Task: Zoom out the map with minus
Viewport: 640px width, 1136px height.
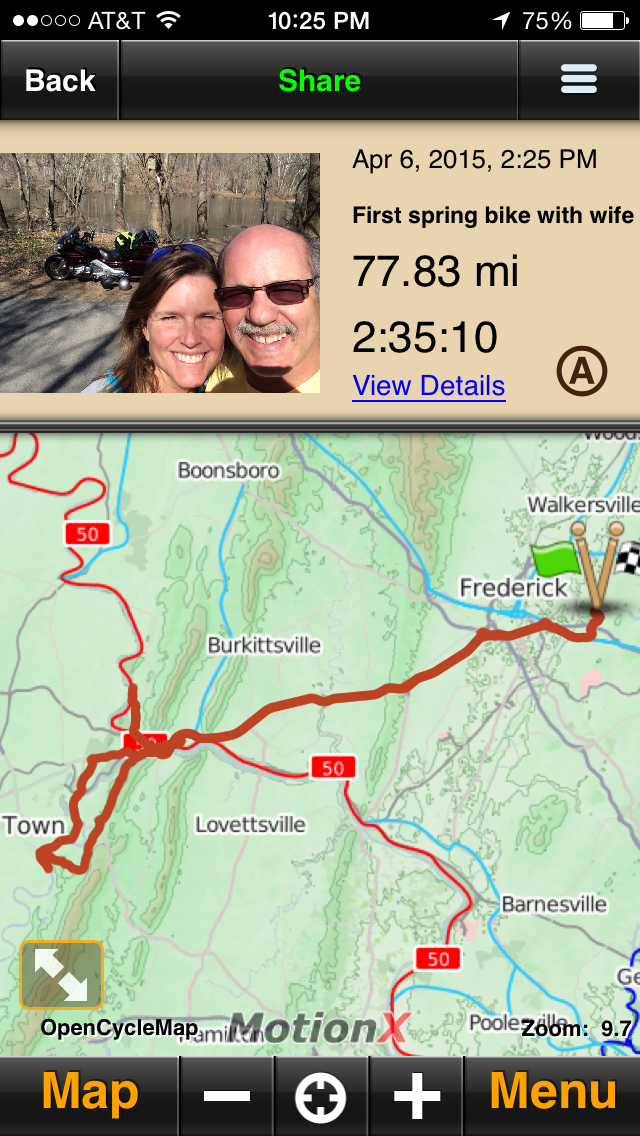Action: coord(227,1096)
